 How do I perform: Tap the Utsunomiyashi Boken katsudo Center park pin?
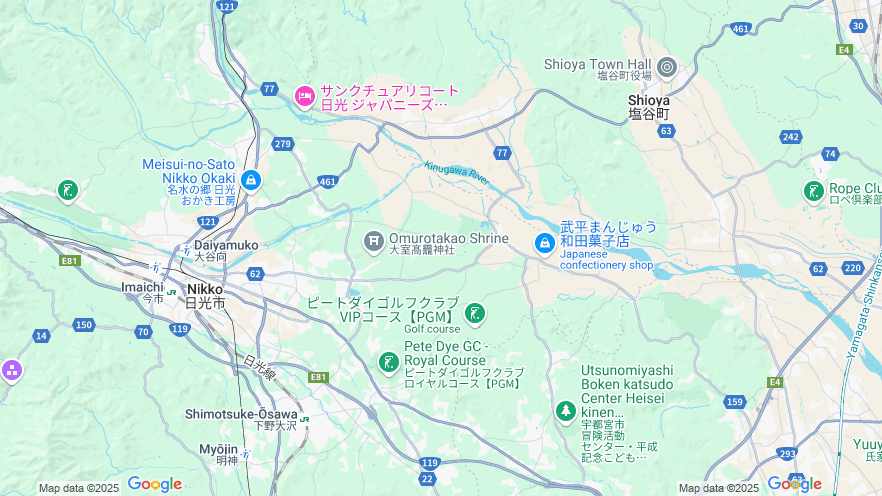[x=566, y=411]
